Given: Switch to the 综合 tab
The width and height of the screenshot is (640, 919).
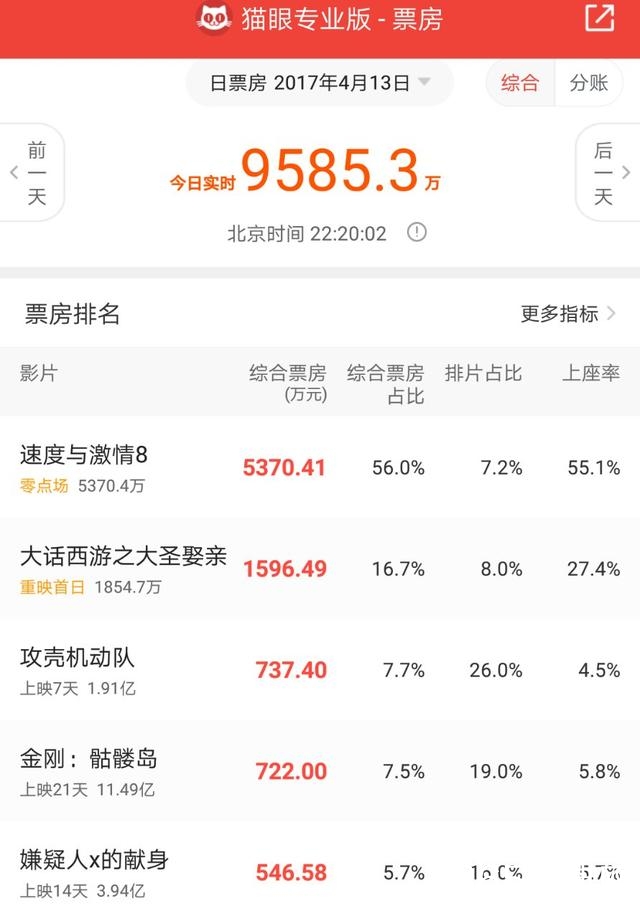Looking at the screenshot, I should click(x=519, y=83).
